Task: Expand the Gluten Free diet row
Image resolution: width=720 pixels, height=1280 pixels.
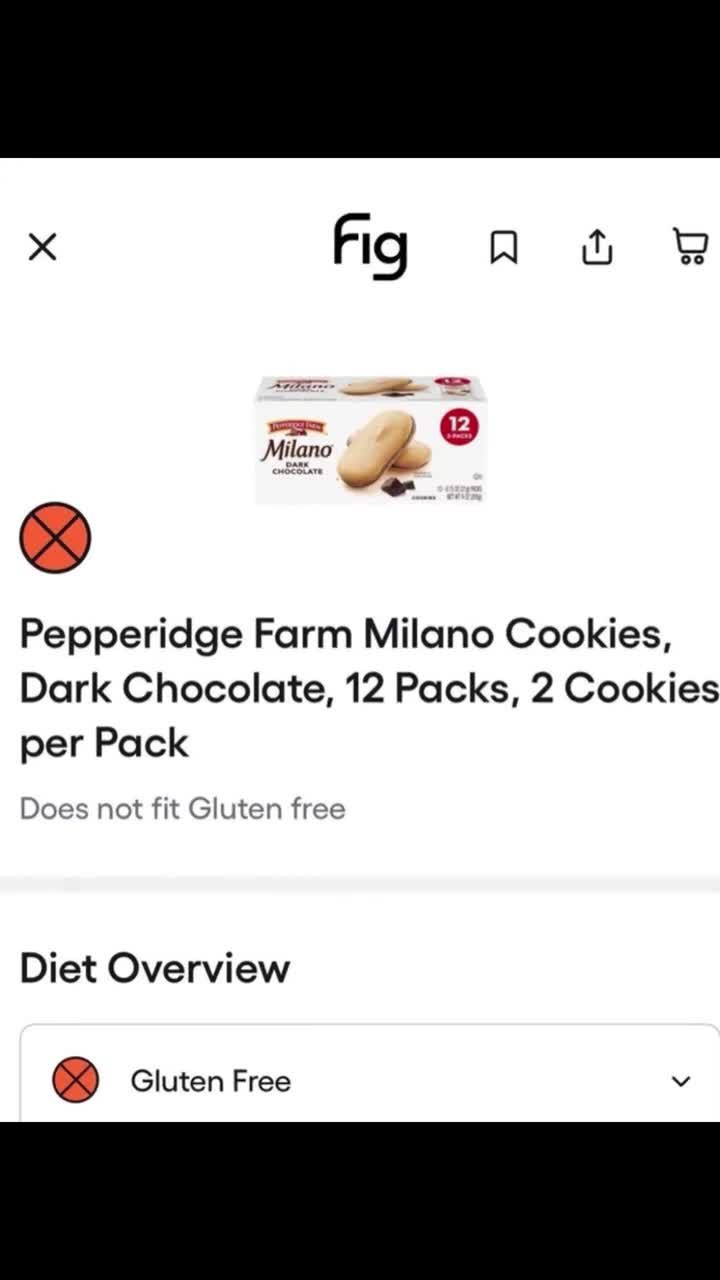Action: tap(680, 1081)
